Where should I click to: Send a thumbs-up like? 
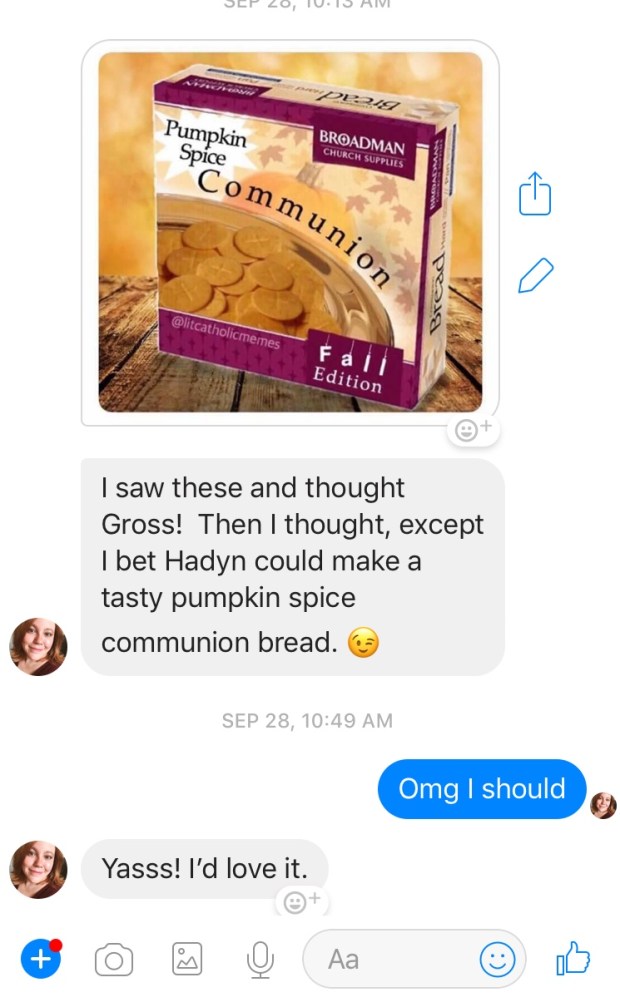(x=574, y=960)
